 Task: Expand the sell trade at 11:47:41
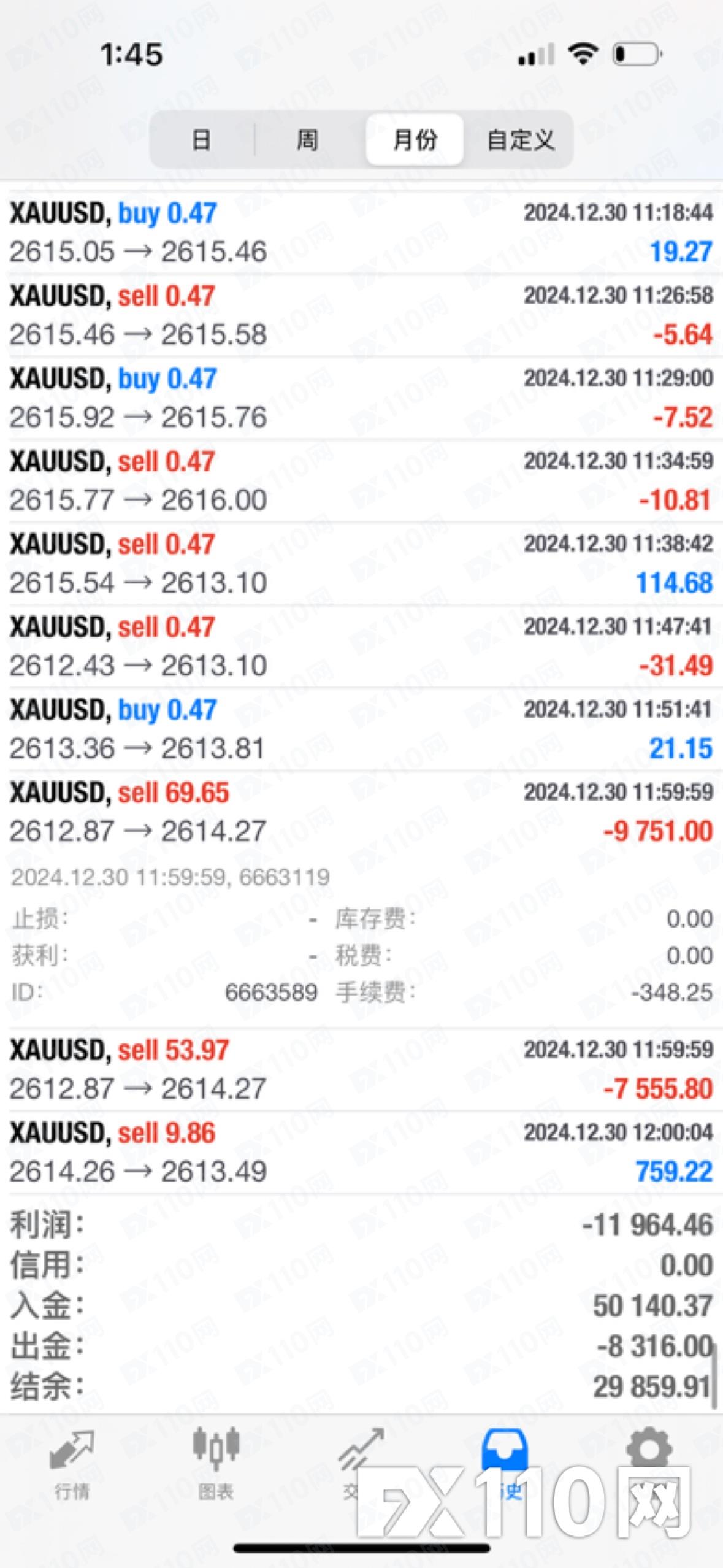[361, 647]
